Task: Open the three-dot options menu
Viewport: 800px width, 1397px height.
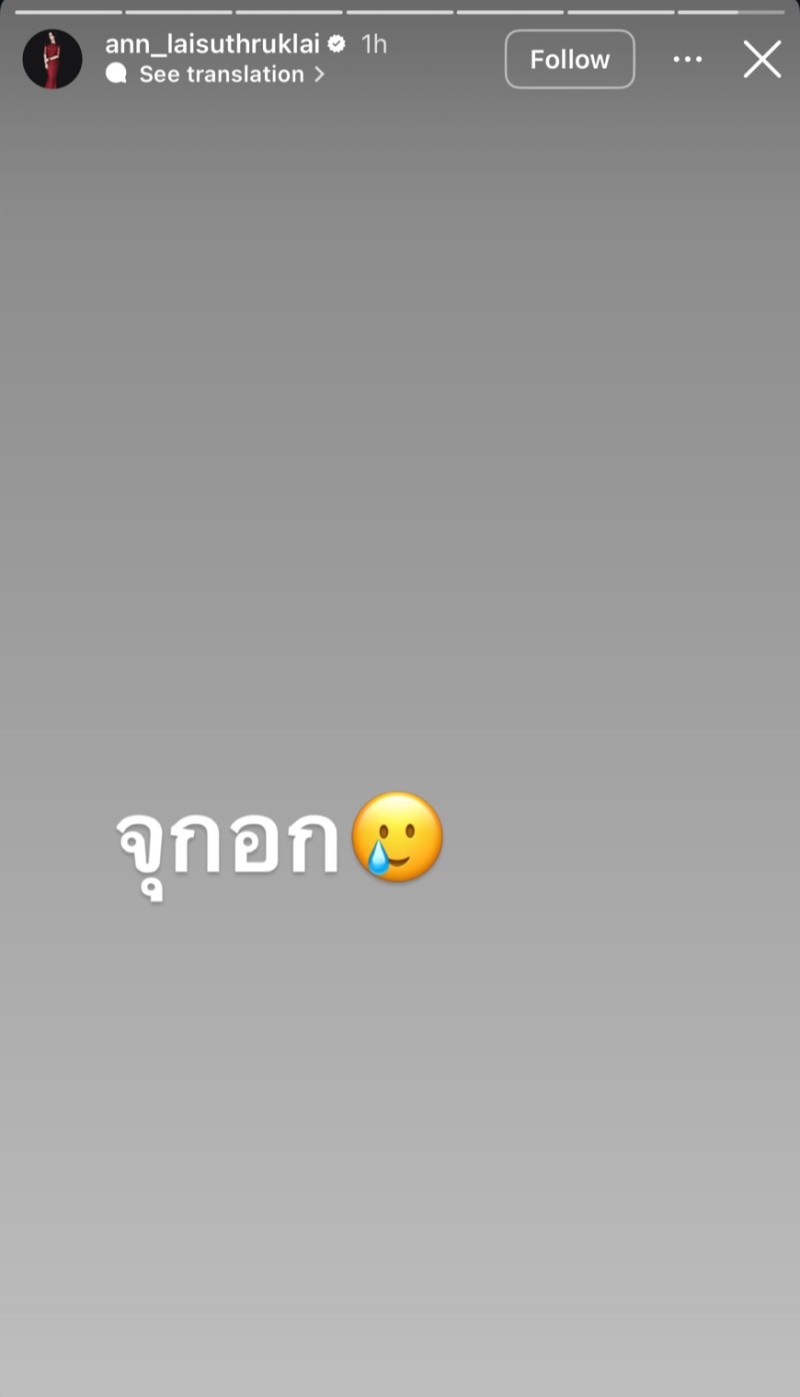Action: tap(687, 60)
